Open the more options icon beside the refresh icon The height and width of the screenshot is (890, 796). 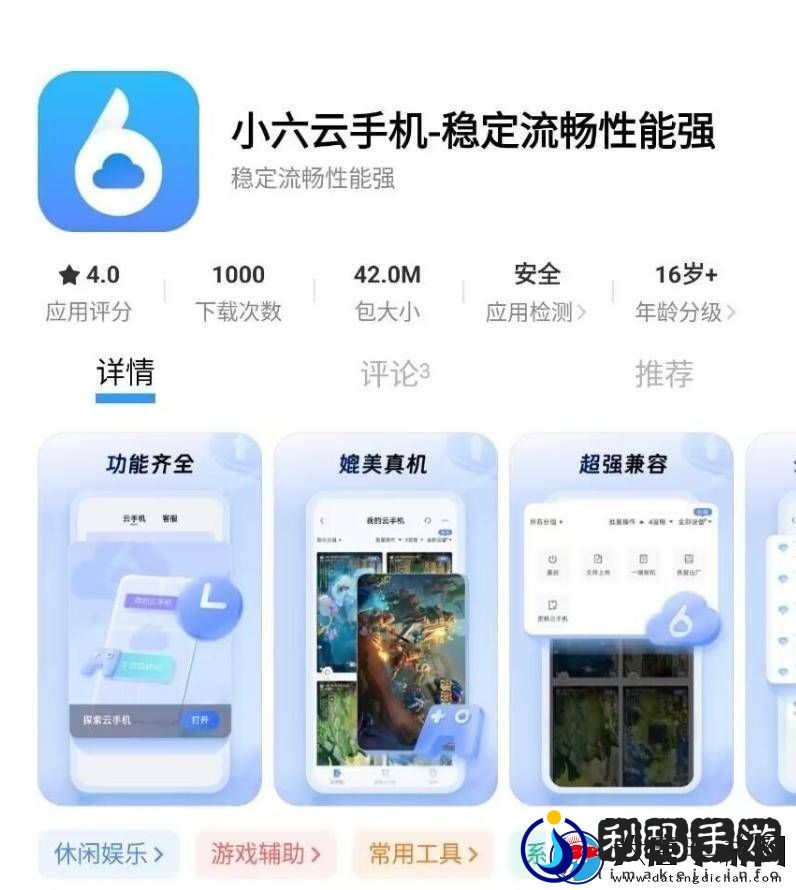pos(445,521)
